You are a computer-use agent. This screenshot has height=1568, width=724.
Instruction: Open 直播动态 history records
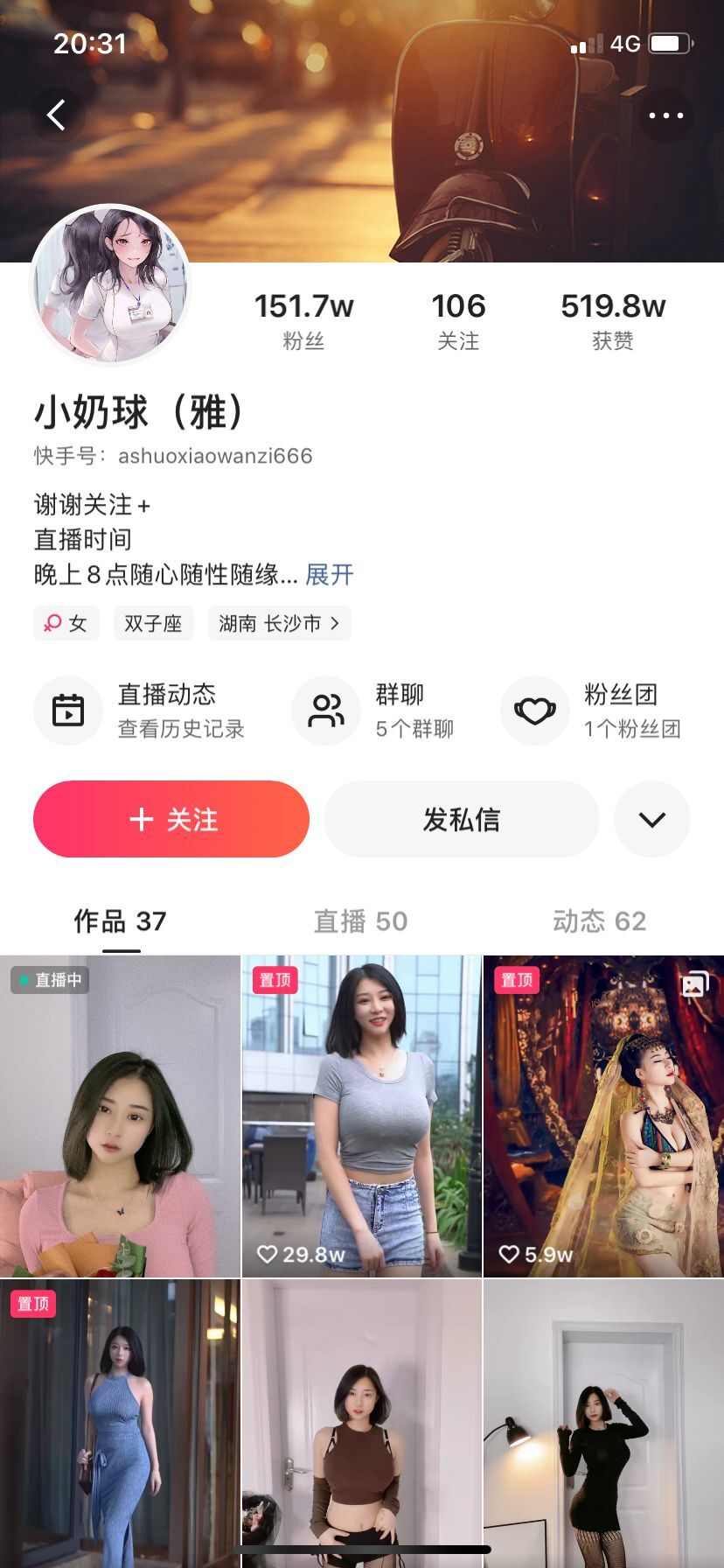140,710
